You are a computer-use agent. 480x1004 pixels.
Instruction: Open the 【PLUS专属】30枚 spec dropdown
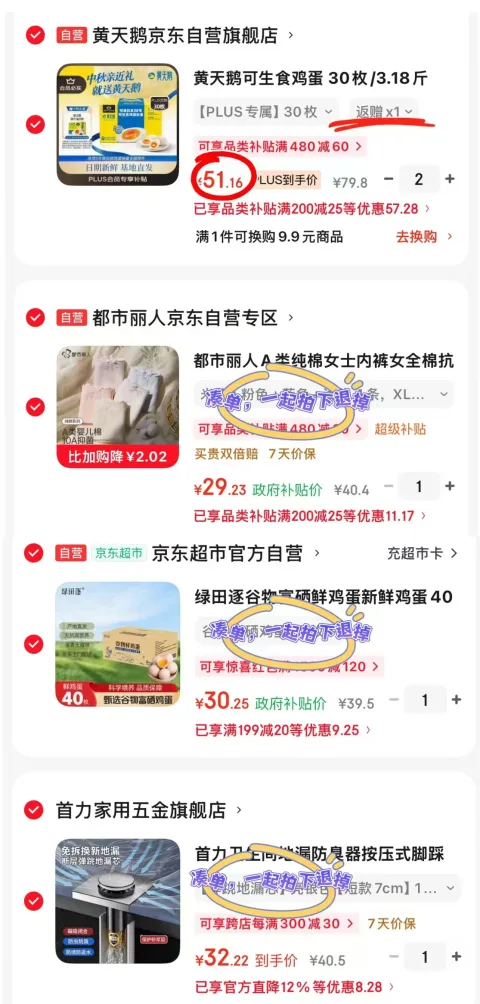pos(267,111)
